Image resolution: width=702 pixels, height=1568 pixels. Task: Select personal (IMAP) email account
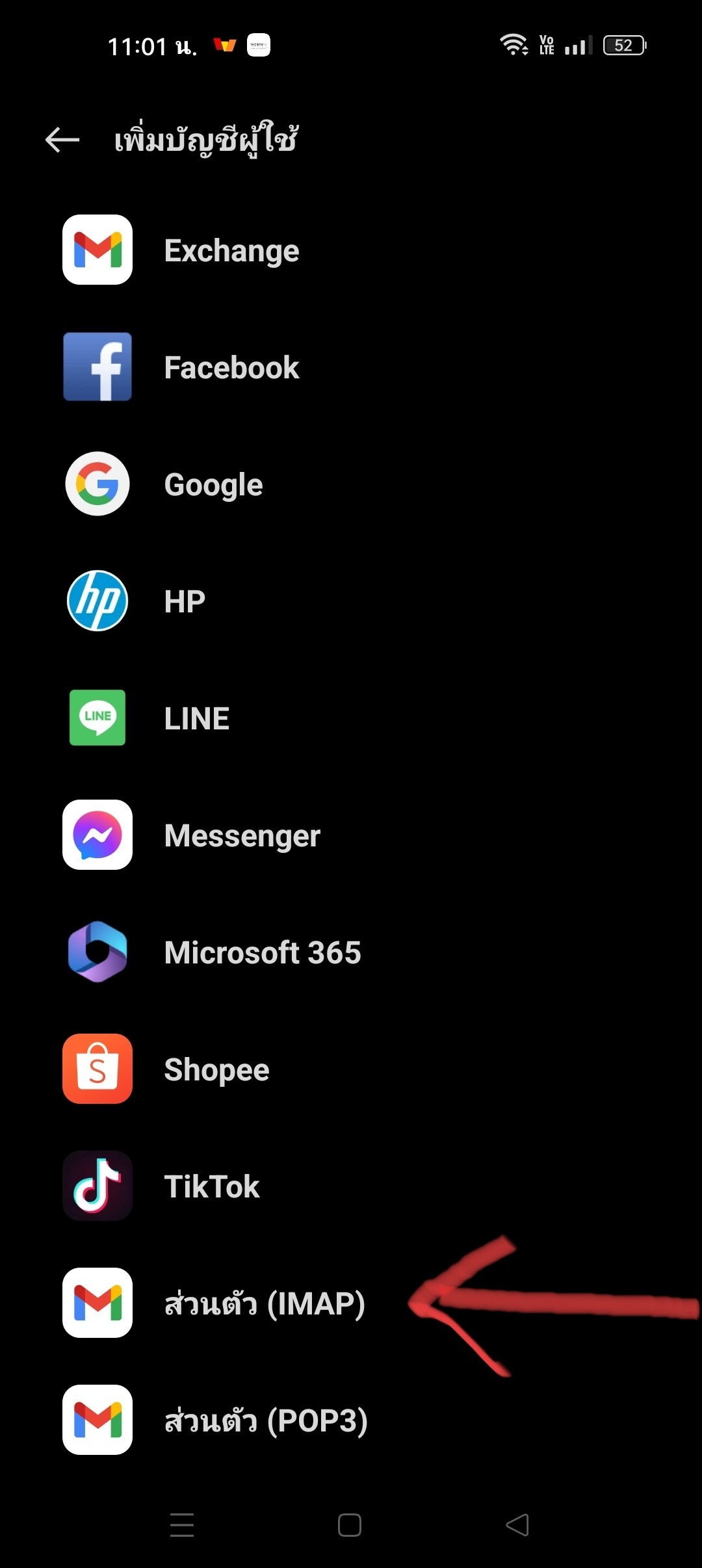click(x=264, y=1303)
